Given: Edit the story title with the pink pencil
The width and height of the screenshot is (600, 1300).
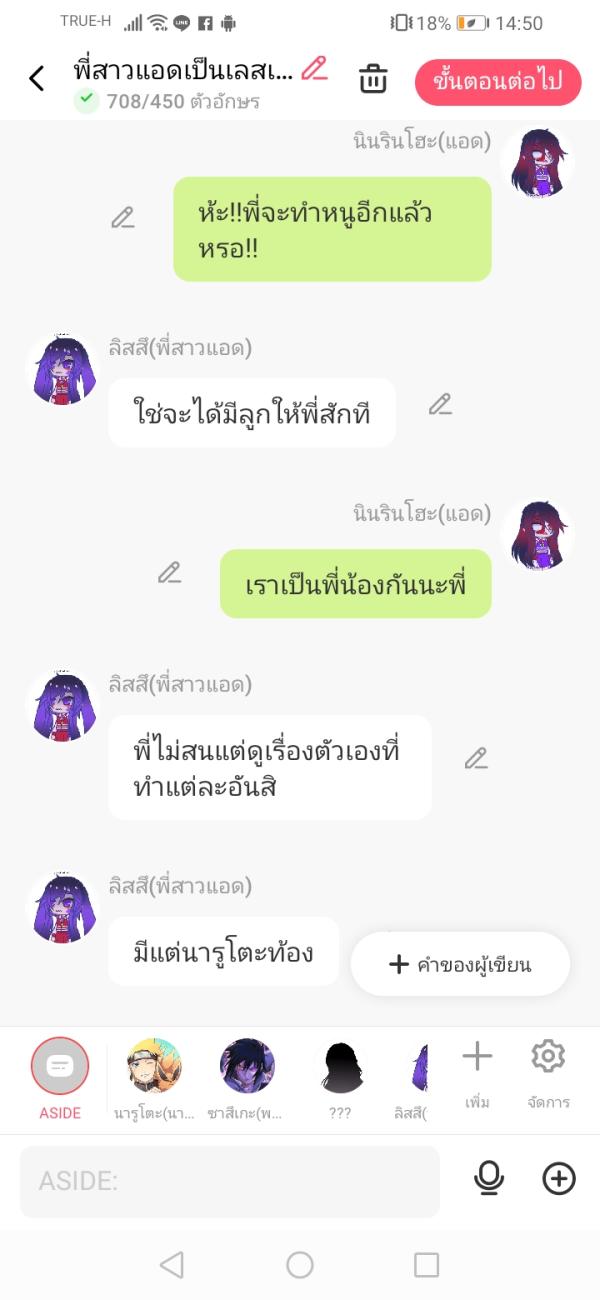Looking at the screenshot, I should 315,69.
